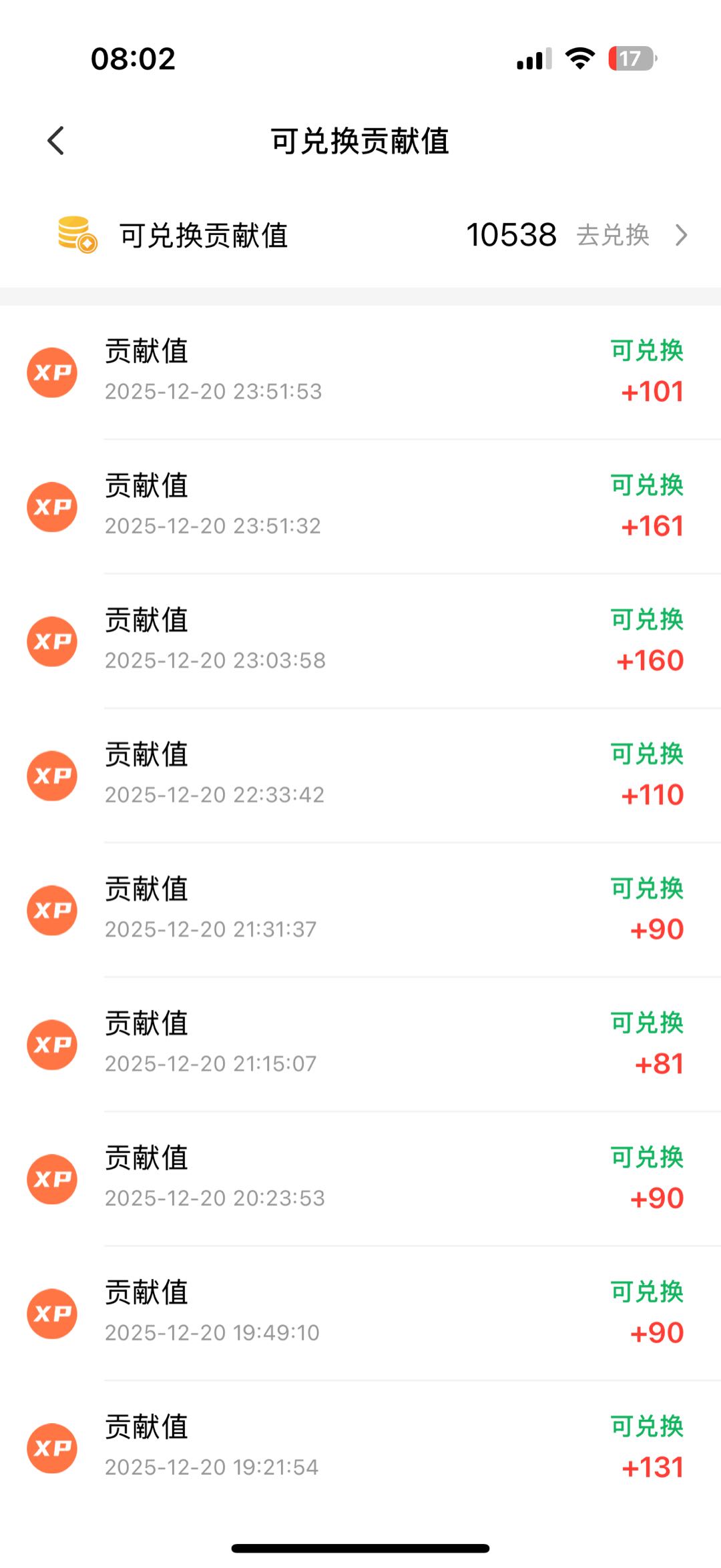Expand details with the chevron after 去兑换
721x1568 pixels.
(x=680, y=235)
